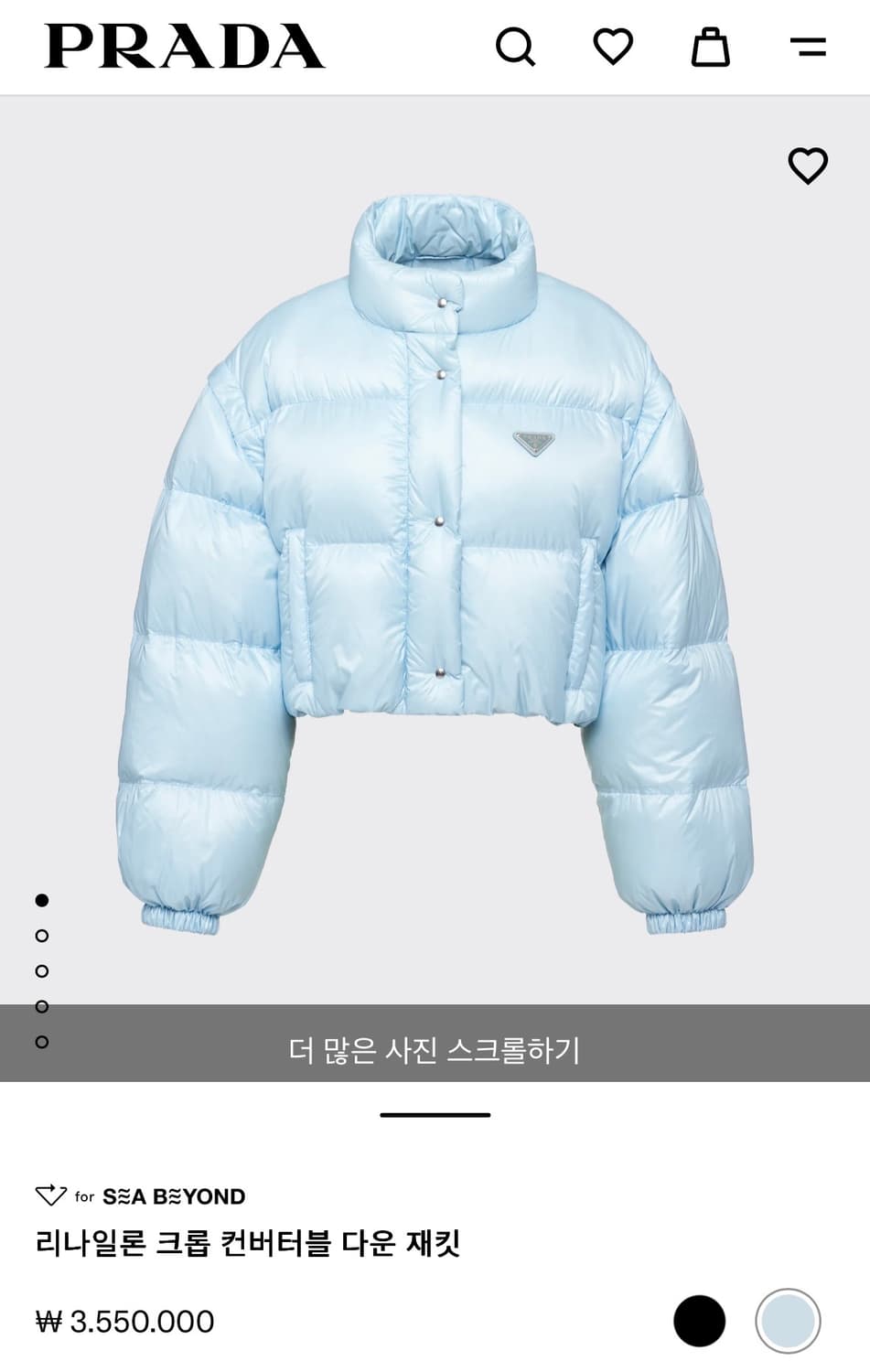Select the black color option

[701, 1320]
